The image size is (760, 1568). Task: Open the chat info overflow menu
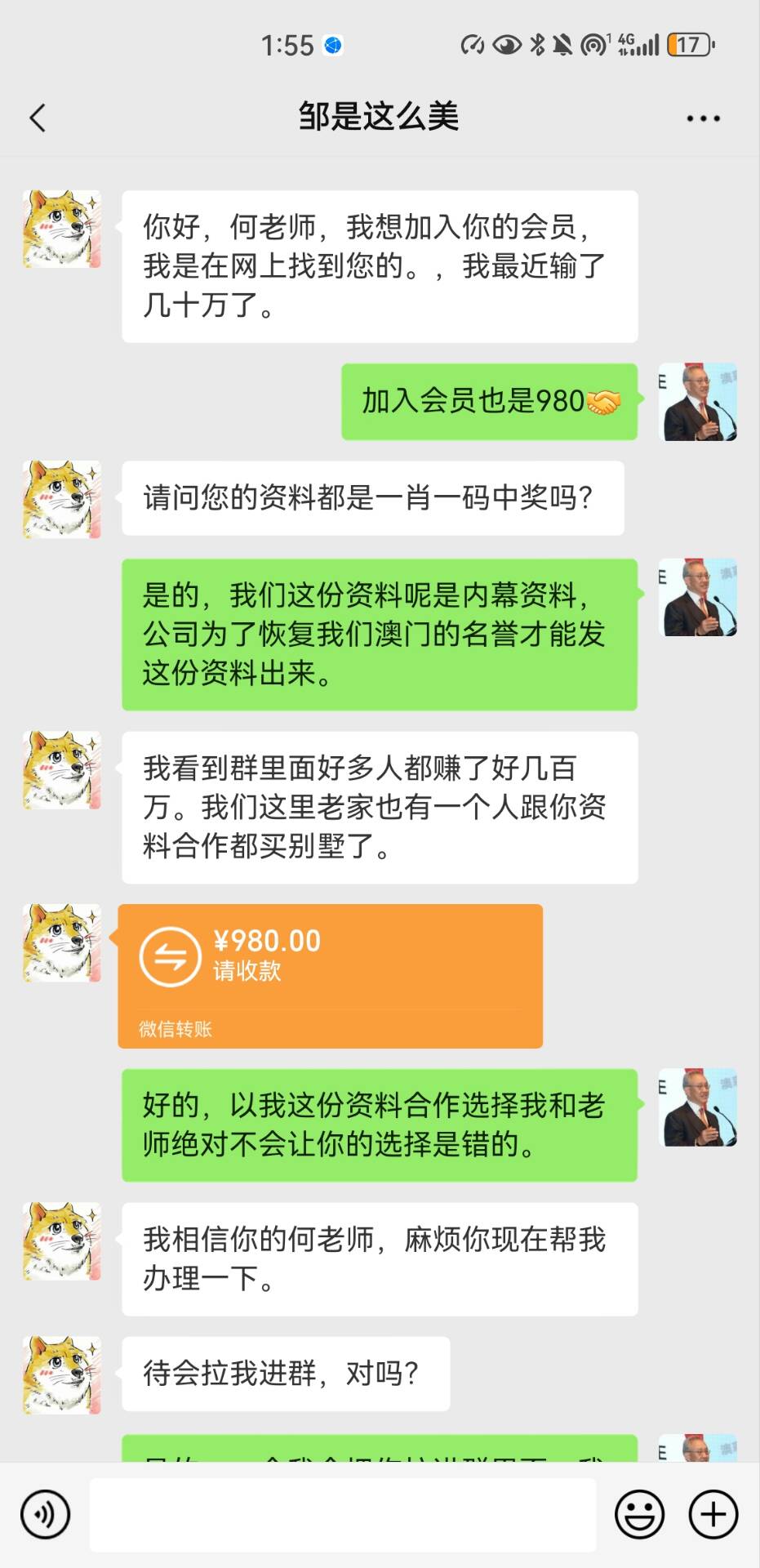click(x=703, y=118)
